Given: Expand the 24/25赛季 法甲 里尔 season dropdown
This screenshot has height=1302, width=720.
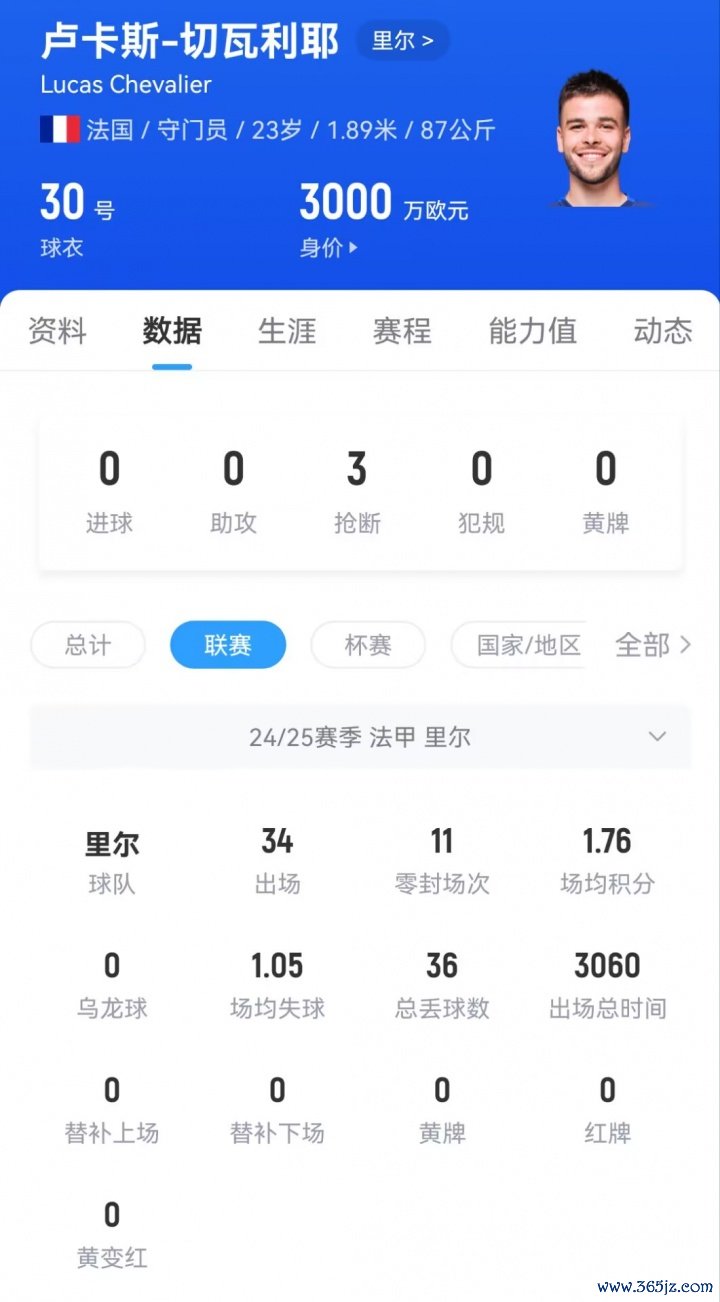Looking at the screenshot, I should point(360,737).
